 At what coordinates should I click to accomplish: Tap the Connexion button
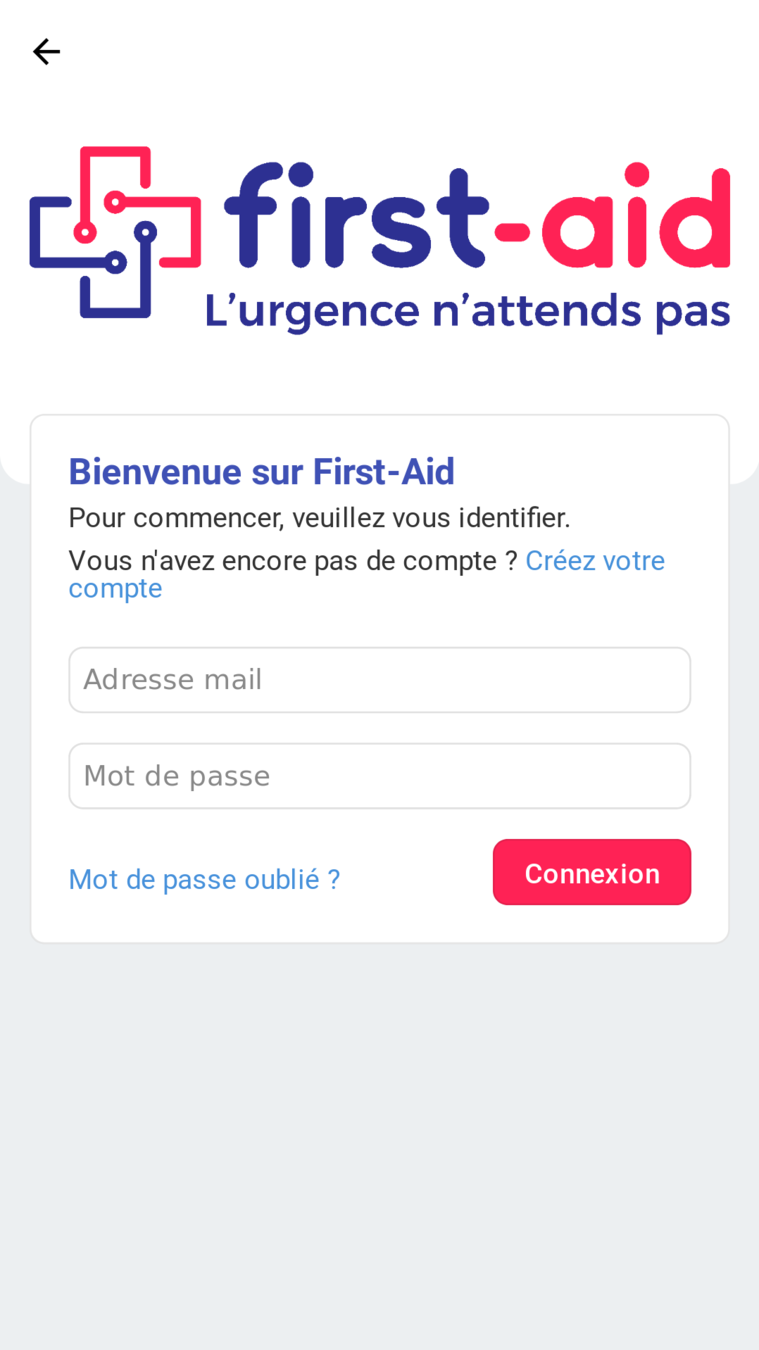coord(592,872)
